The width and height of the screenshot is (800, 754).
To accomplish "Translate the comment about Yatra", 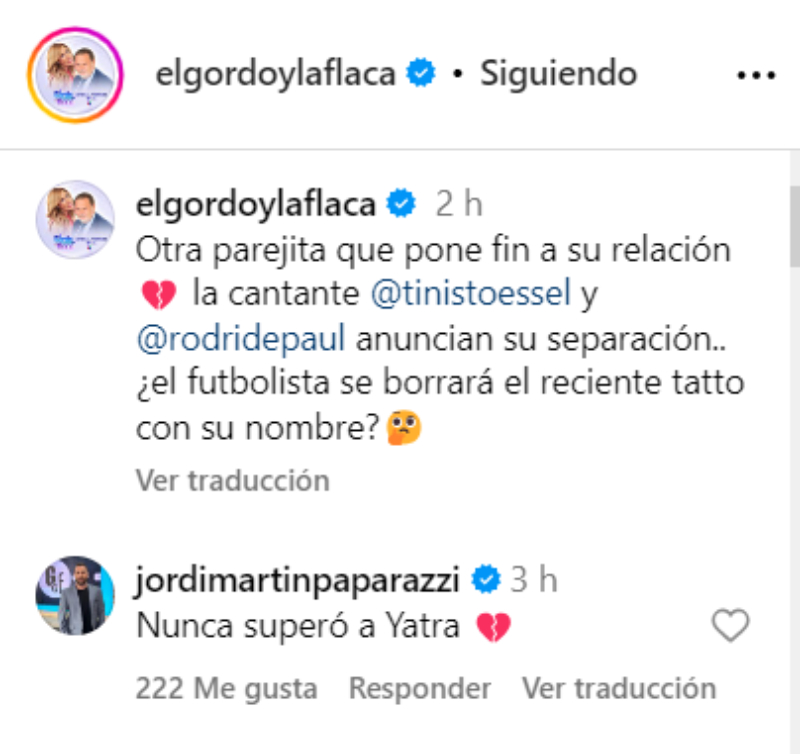I will [x=619, y=689].
